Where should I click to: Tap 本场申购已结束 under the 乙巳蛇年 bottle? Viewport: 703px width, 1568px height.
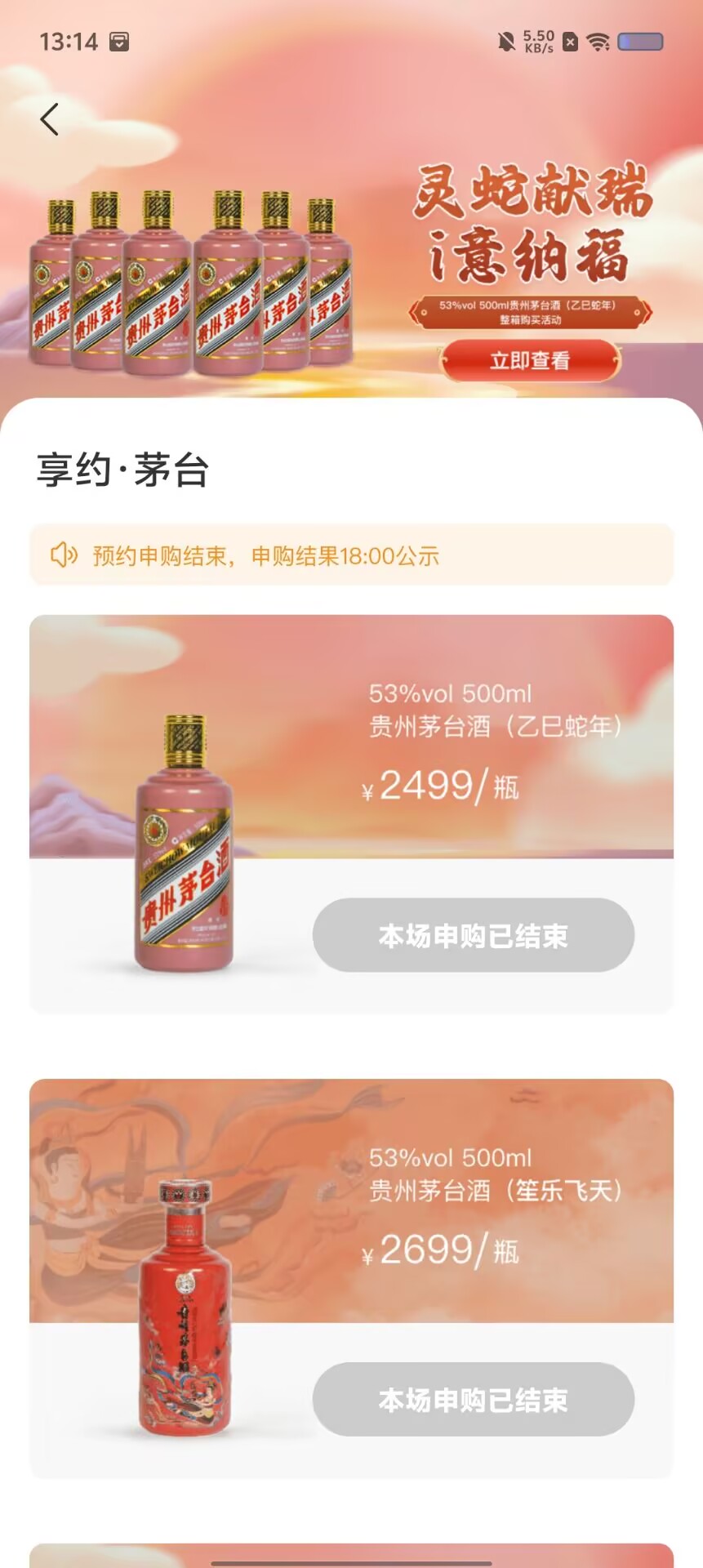[473, 935]
